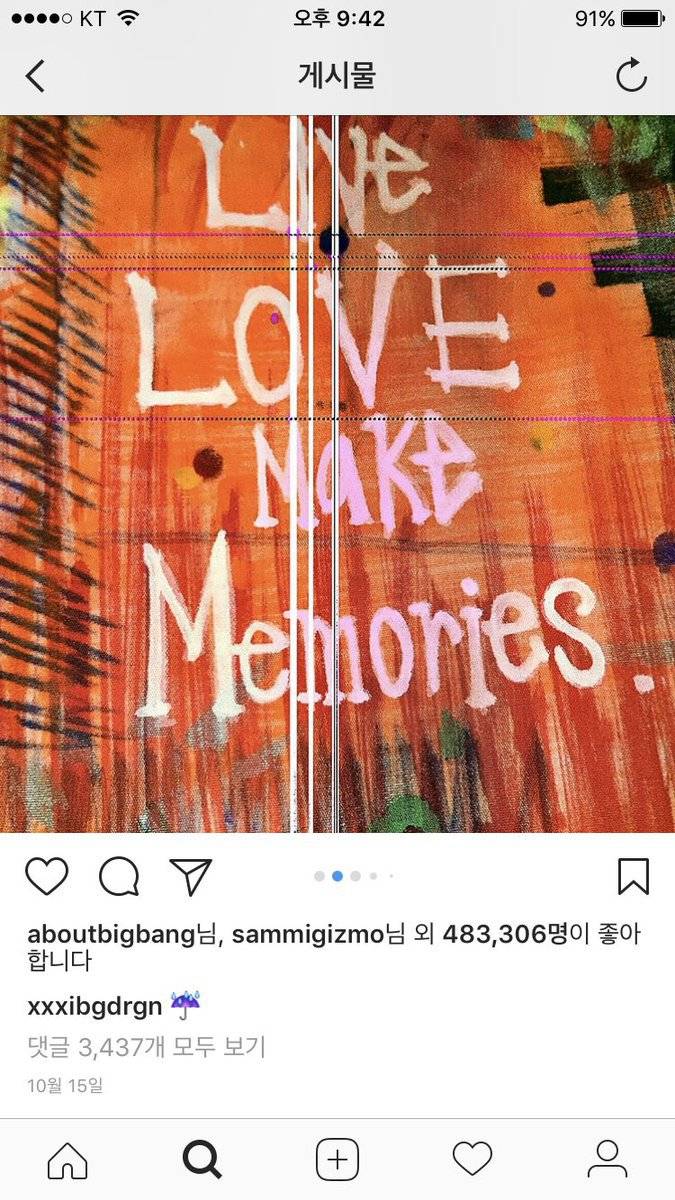Open the xxxibgdrgn profile from the caption
Viewport: 675px width, 1200px height.
pos(94,1006)
